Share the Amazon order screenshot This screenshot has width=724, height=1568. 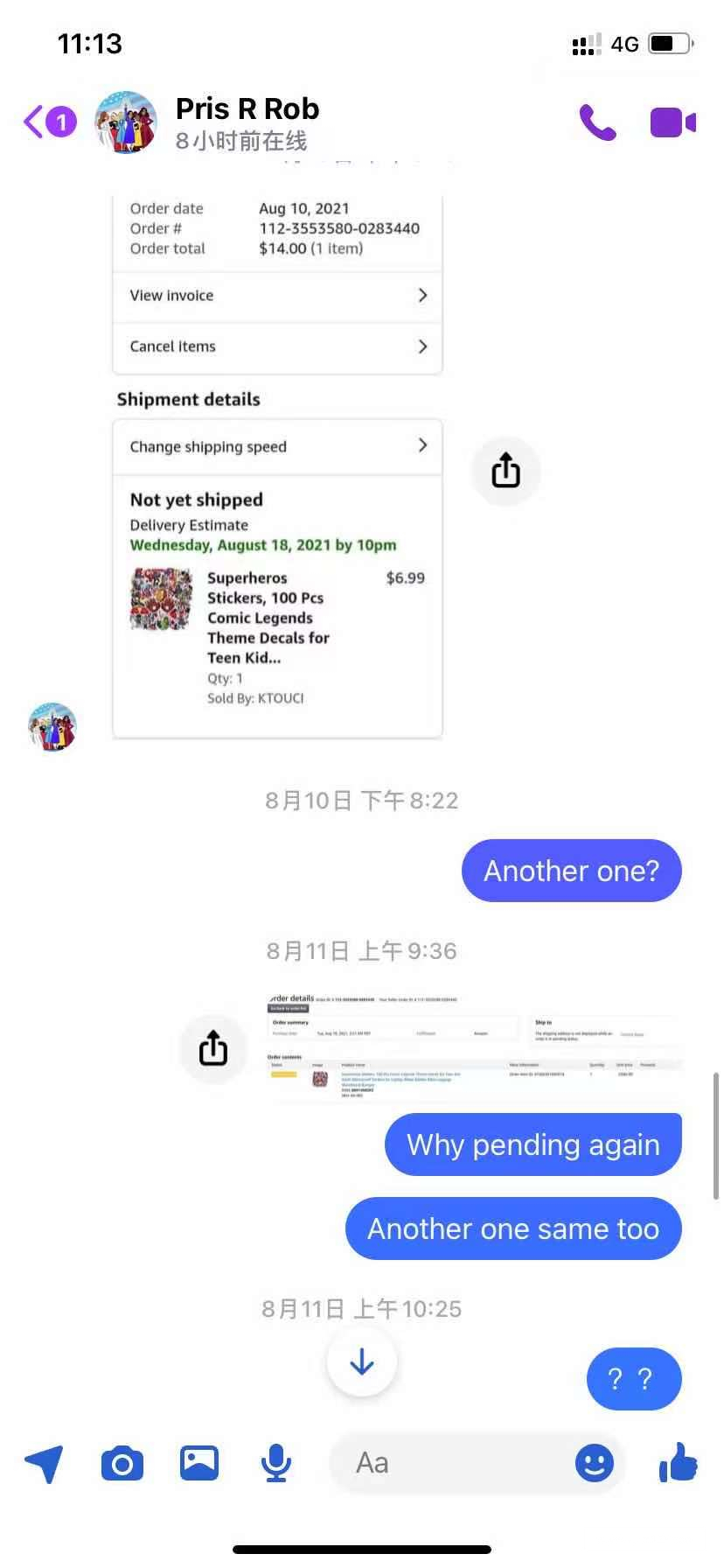tap(505, 471)
